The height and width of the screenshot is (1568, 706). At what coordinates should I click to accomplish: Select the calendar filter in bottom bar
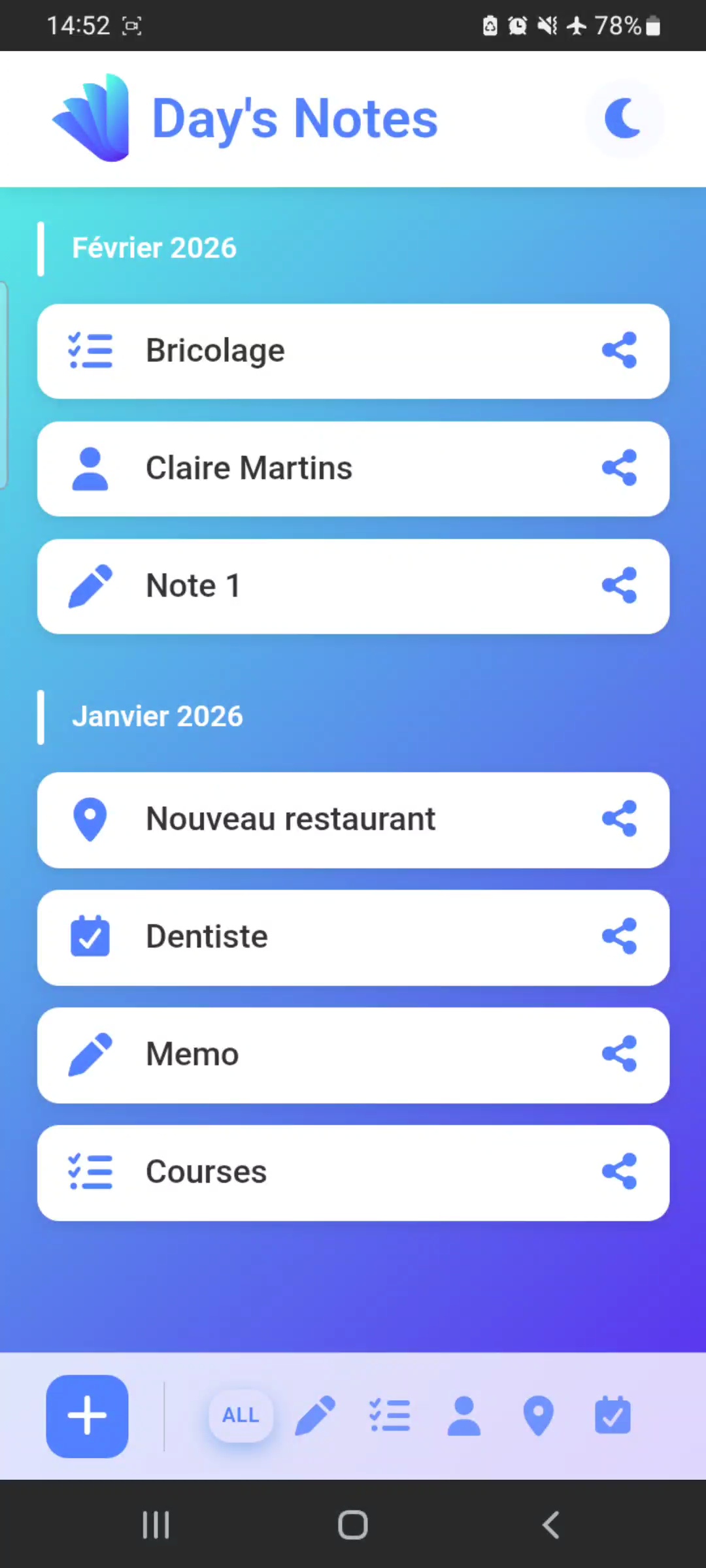tap(612, 1414)
